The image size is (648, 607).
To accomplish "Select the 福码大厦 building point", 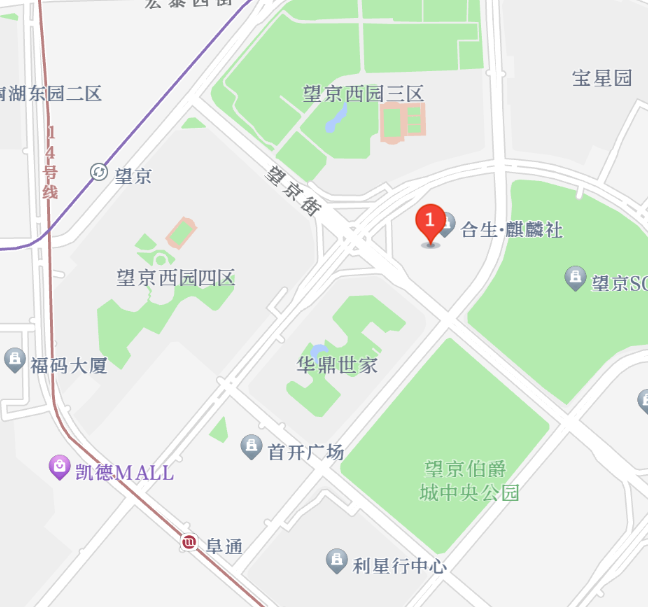I will click(14, 358).
